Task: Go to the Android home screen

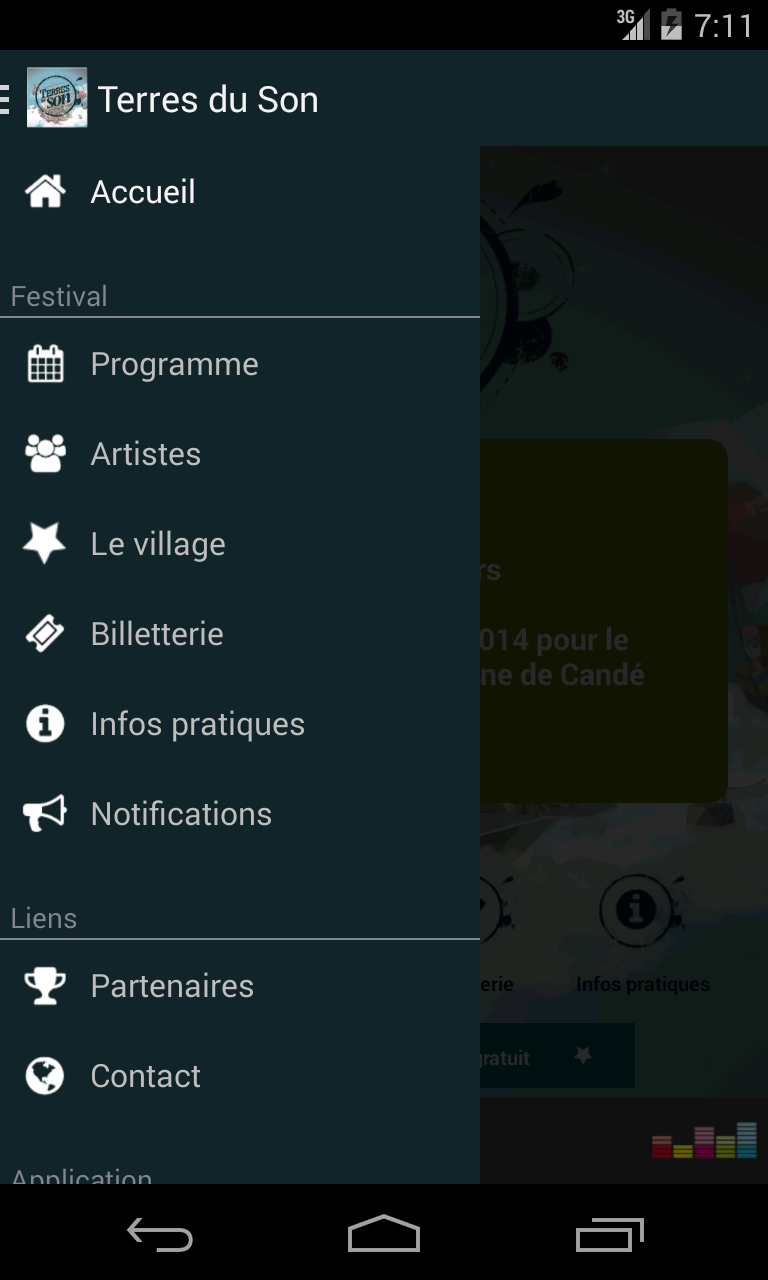Action: tap(384, 1236)
